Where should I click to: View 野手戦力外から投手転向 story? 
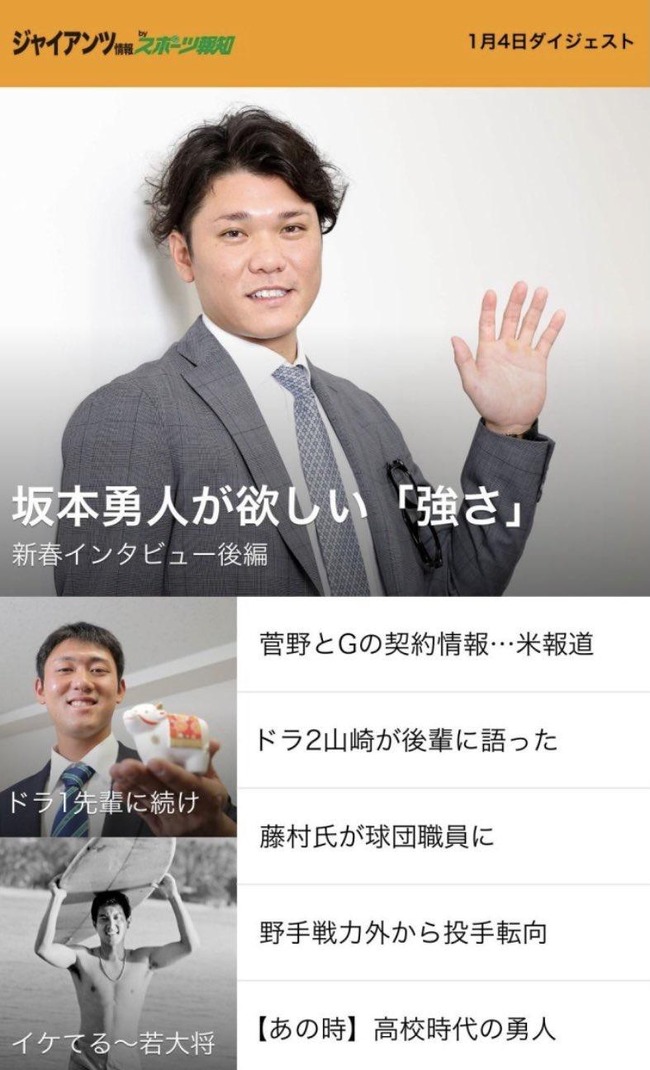pyautogui.click(x=443, y=933)
